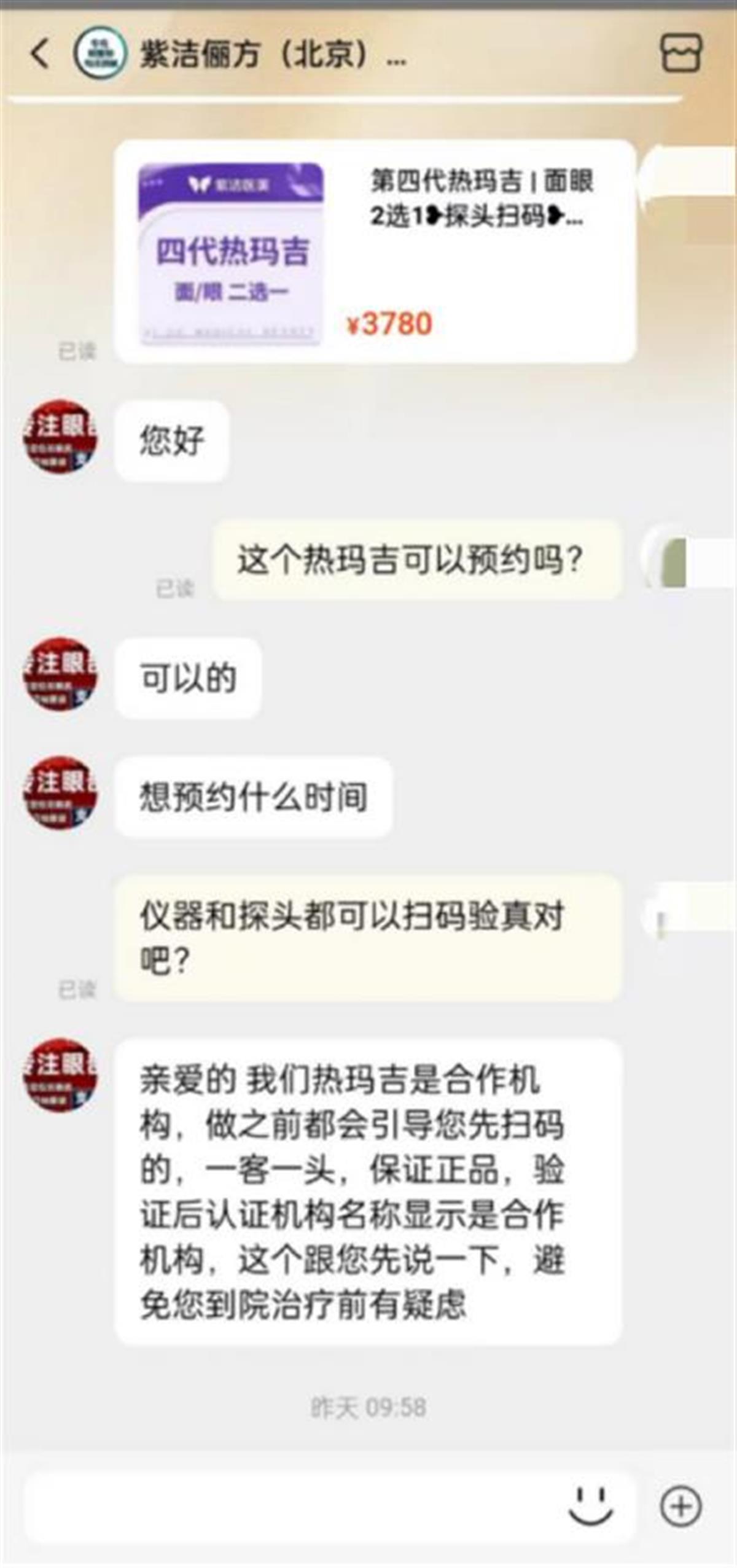
Task: Open the 四代热玛吉 product card
Action: [375, 252]
